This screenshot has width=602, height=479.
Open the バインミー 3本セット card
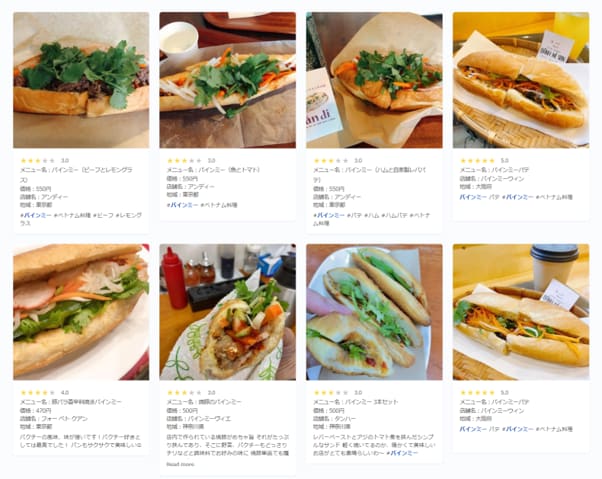pyautogui.click(x=374, y=353)
